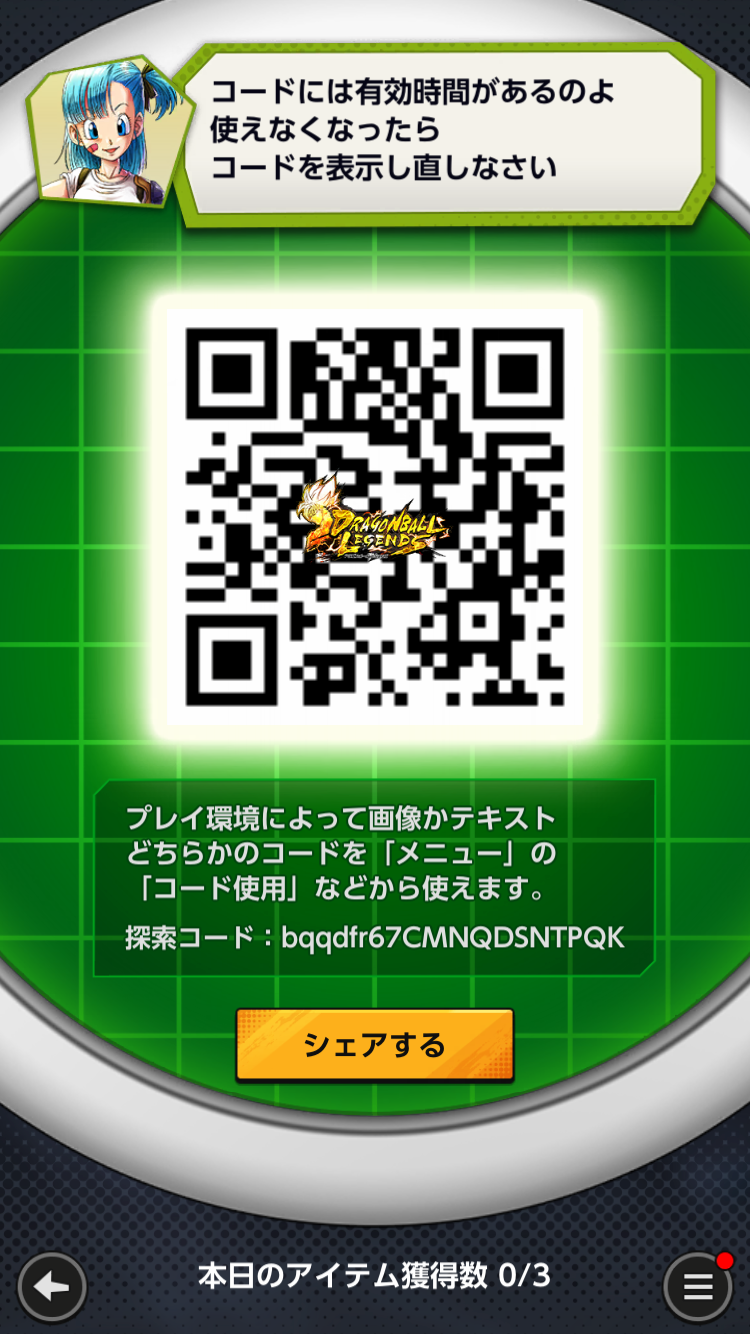This screenshot has height=1334, width=750.
Task: Go back with the arrow button
Action: (52, 1287)
